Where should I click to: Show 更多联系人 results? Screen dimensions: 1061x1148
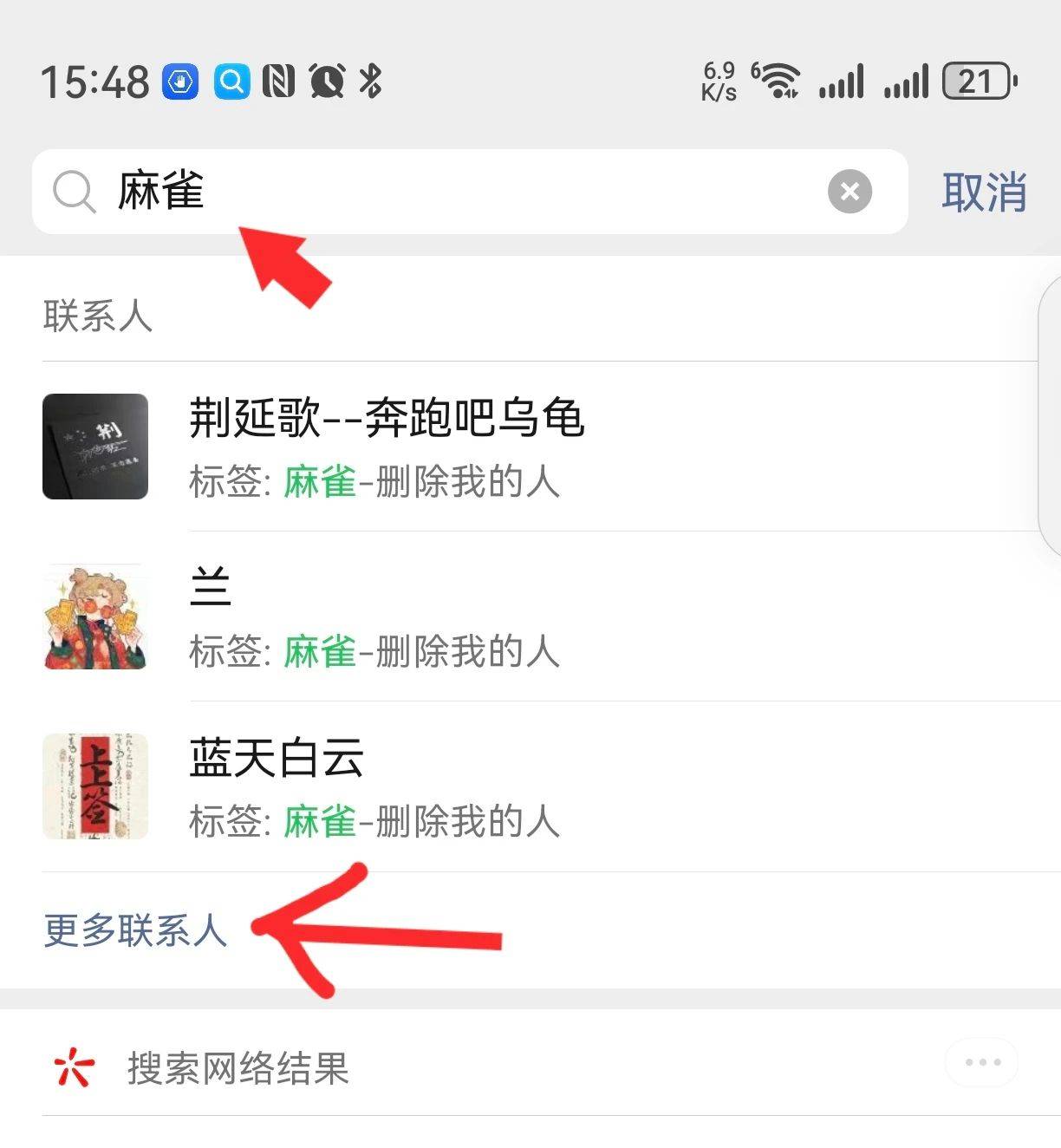coord(135,930)
